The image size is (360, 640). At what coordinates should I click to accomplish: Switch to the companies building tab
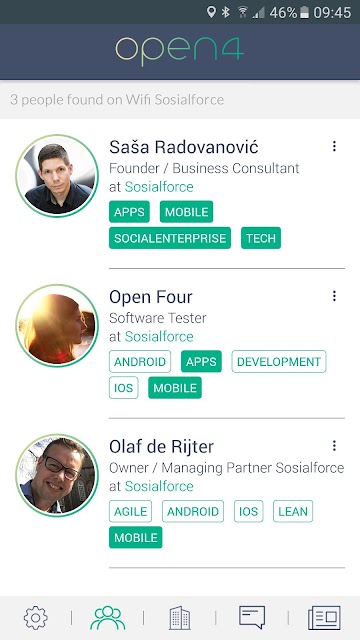click(180, 618)
